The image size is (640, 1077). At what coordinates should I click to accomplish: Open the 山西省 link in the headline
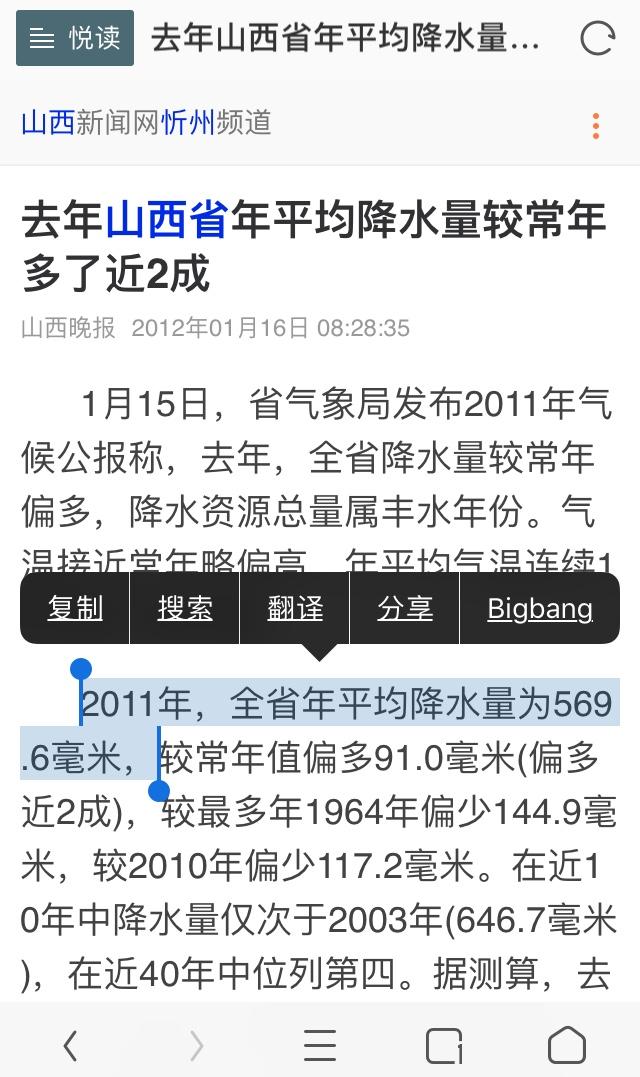(x=168, y=220)
